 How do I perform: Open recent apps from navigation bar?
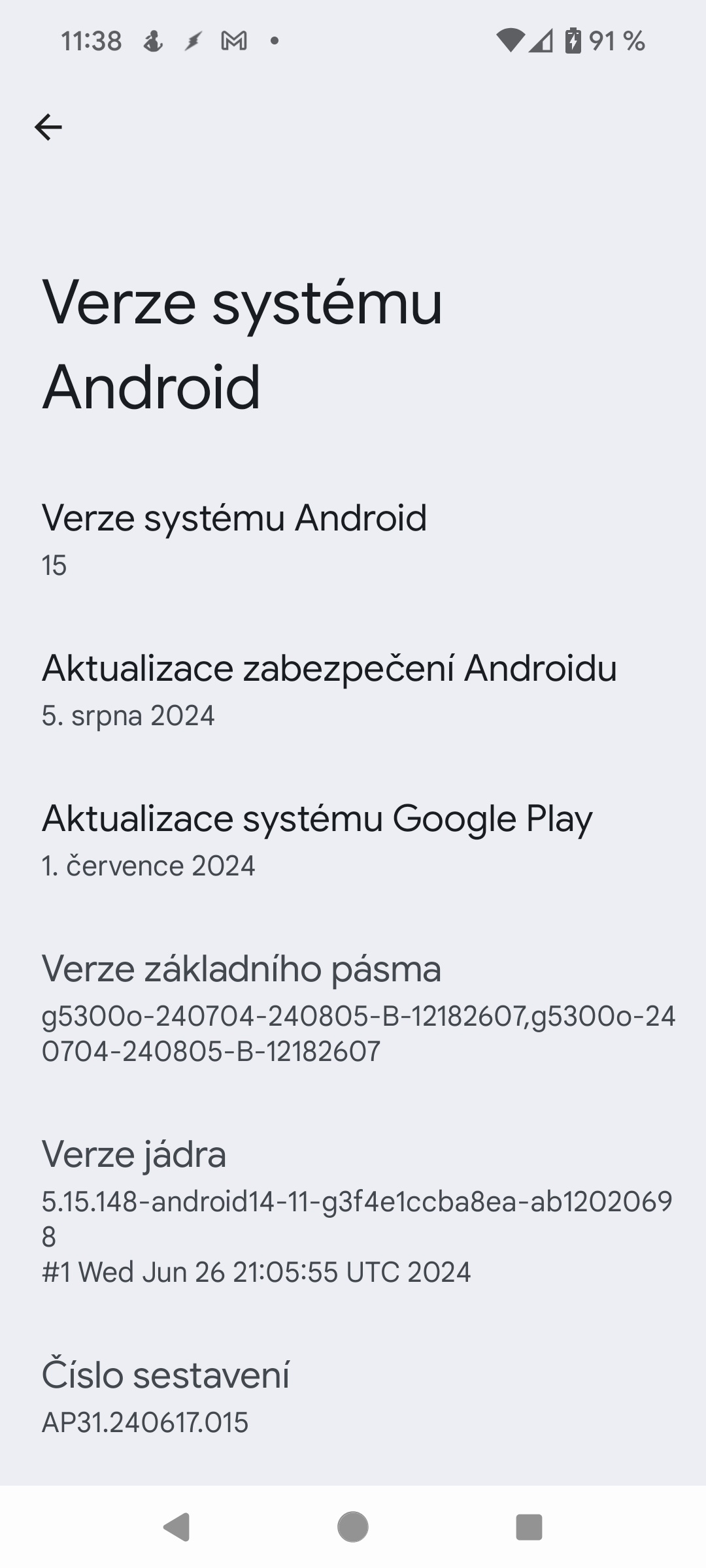[529, 1527]
